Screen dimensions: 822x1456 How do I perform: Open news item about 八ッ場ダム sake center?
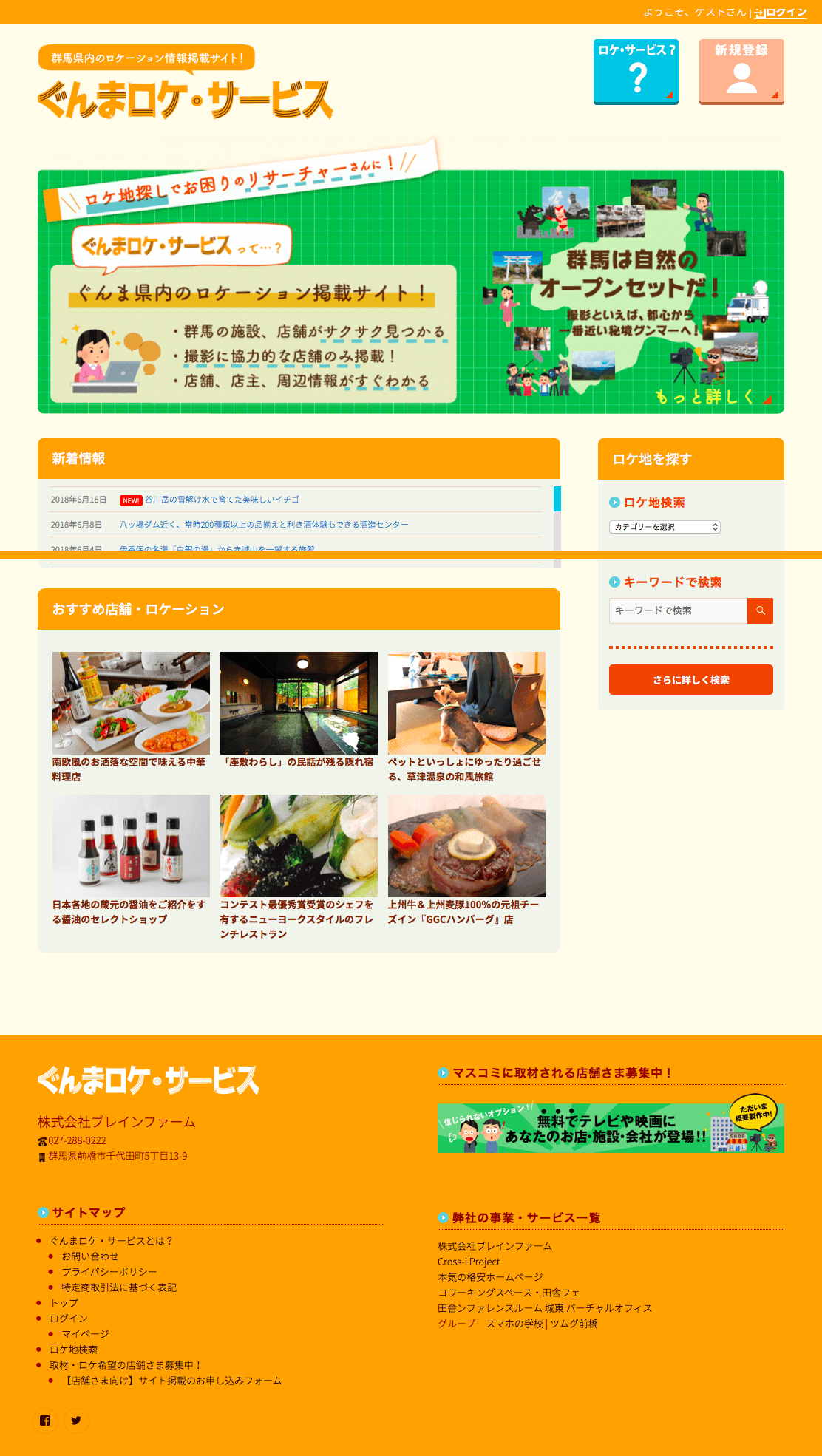[263, 525]
